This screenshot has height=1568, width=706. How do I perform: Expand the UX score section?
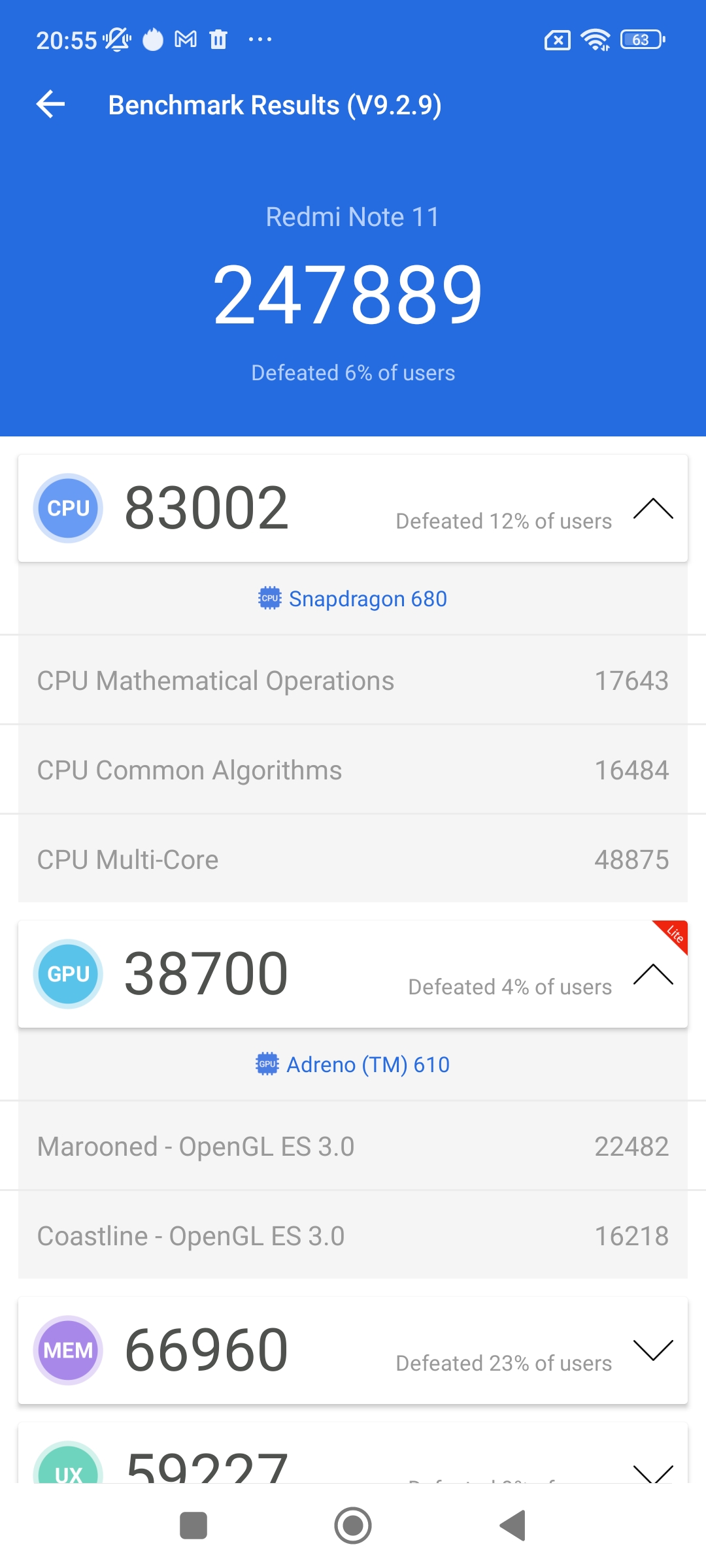coord(652,1473)
